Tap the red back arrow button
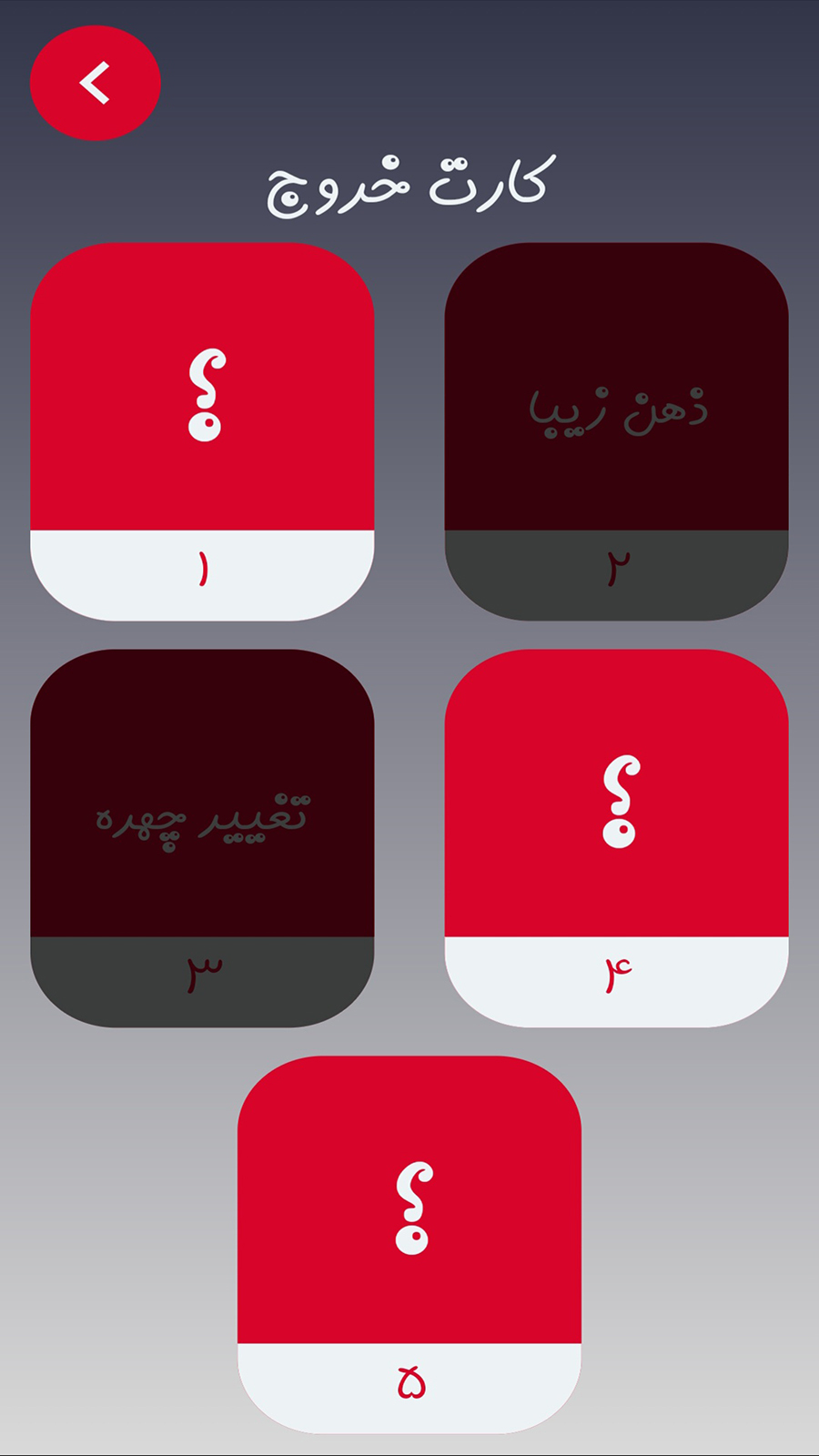Screen dimensions: 819x1456 (96, 83)
